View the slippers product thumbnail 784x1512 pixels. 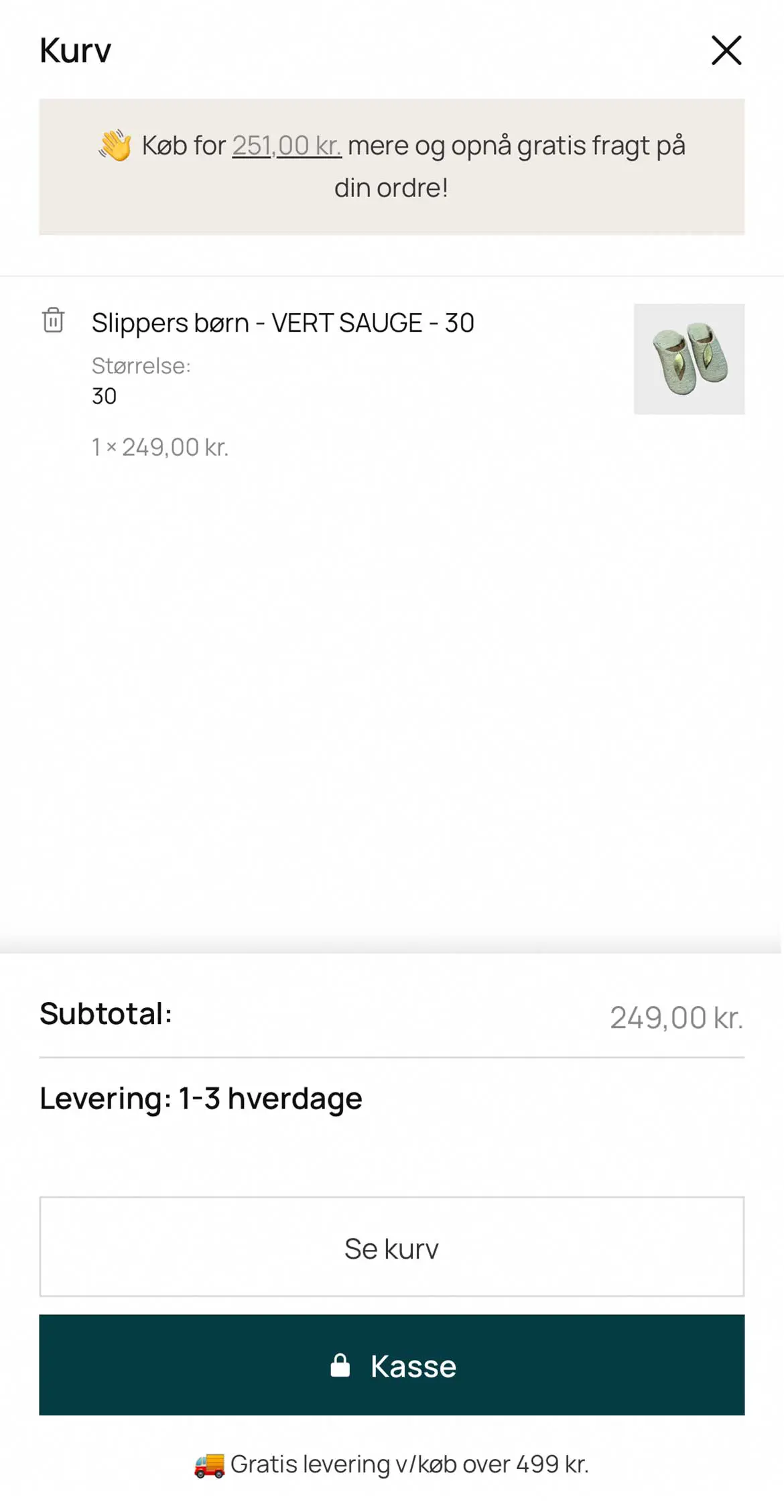click(689, 359)
